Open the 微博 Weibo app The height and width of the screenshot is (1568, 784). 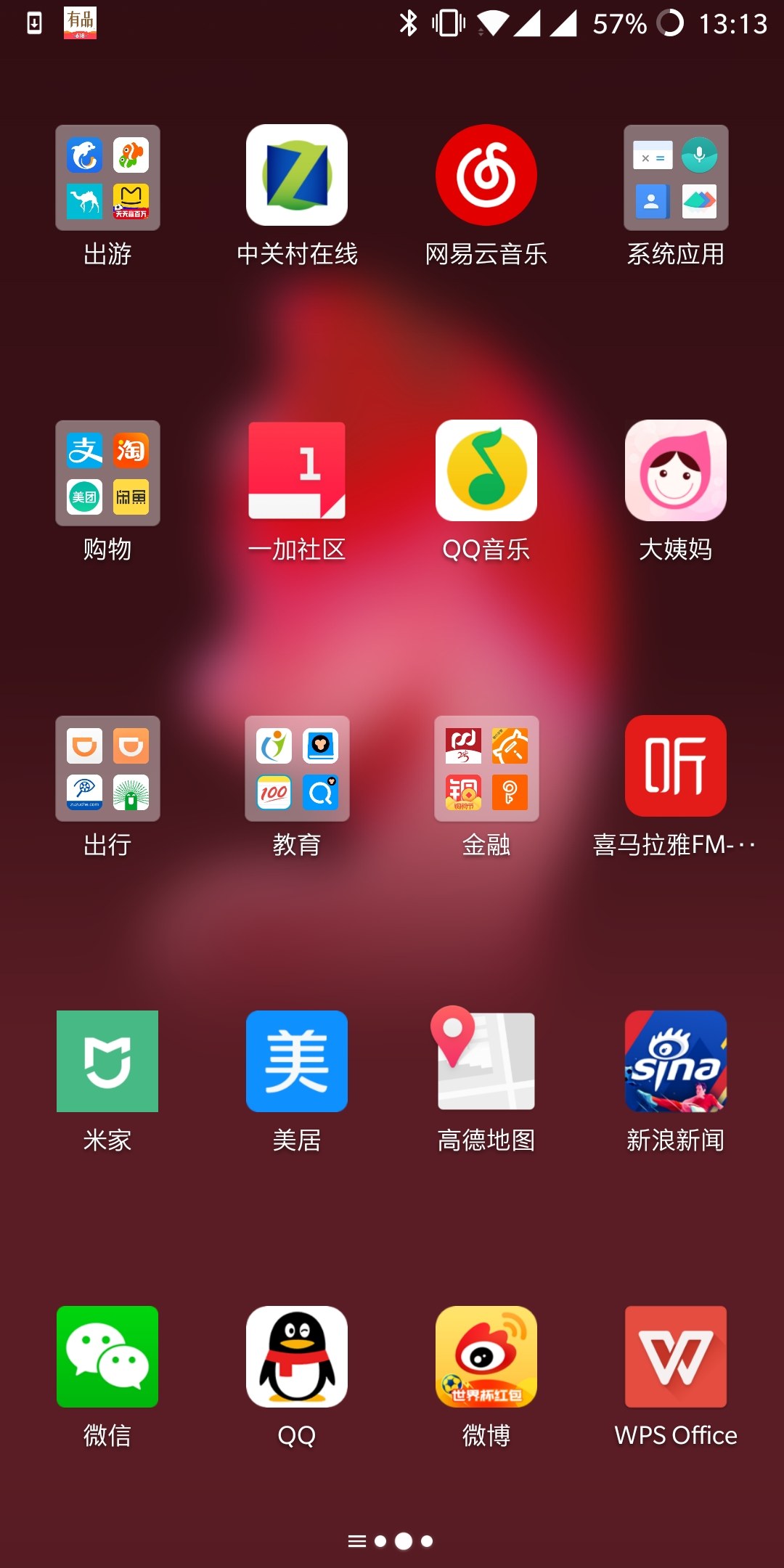click(x=486, y=1357)
